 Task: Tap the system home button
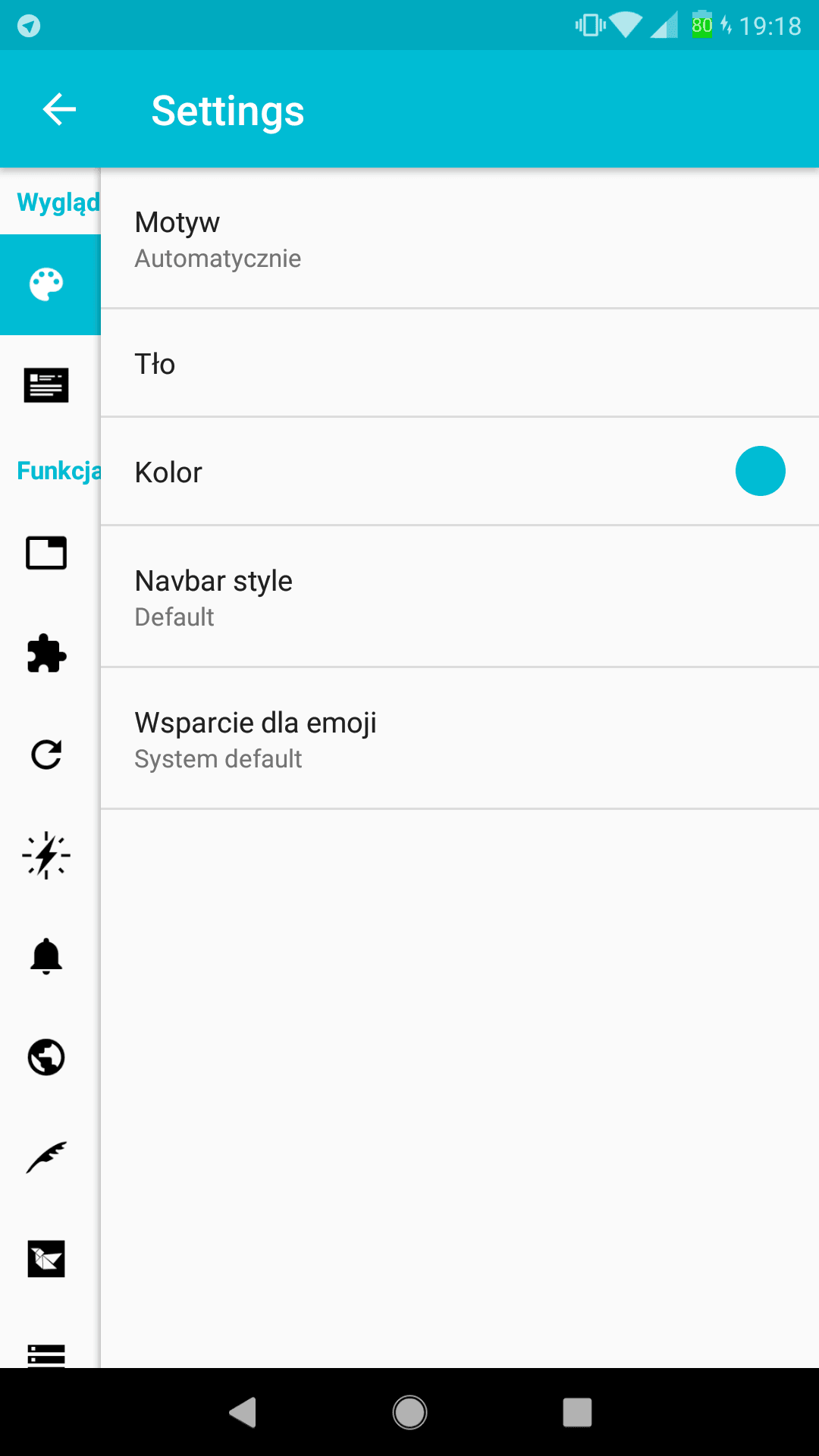point(409,1412)
